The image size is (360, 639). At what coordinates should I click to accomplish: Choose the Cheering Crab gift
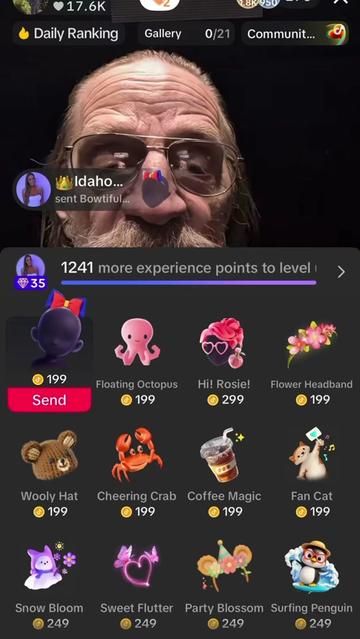click(137, 473)
